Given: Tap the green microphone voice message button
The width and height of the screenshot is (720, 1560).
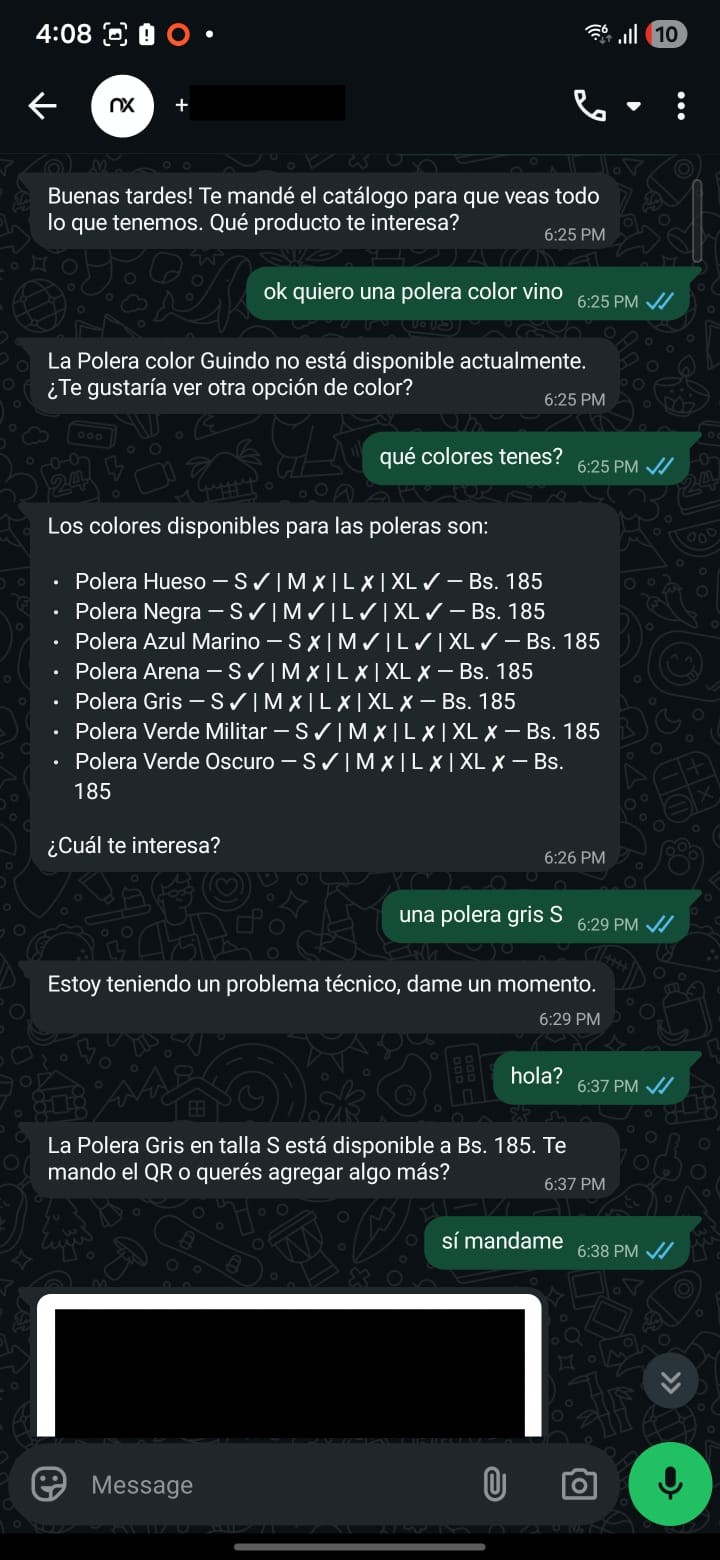Looking at the screenshot, I should click(x=670, y=1484).
